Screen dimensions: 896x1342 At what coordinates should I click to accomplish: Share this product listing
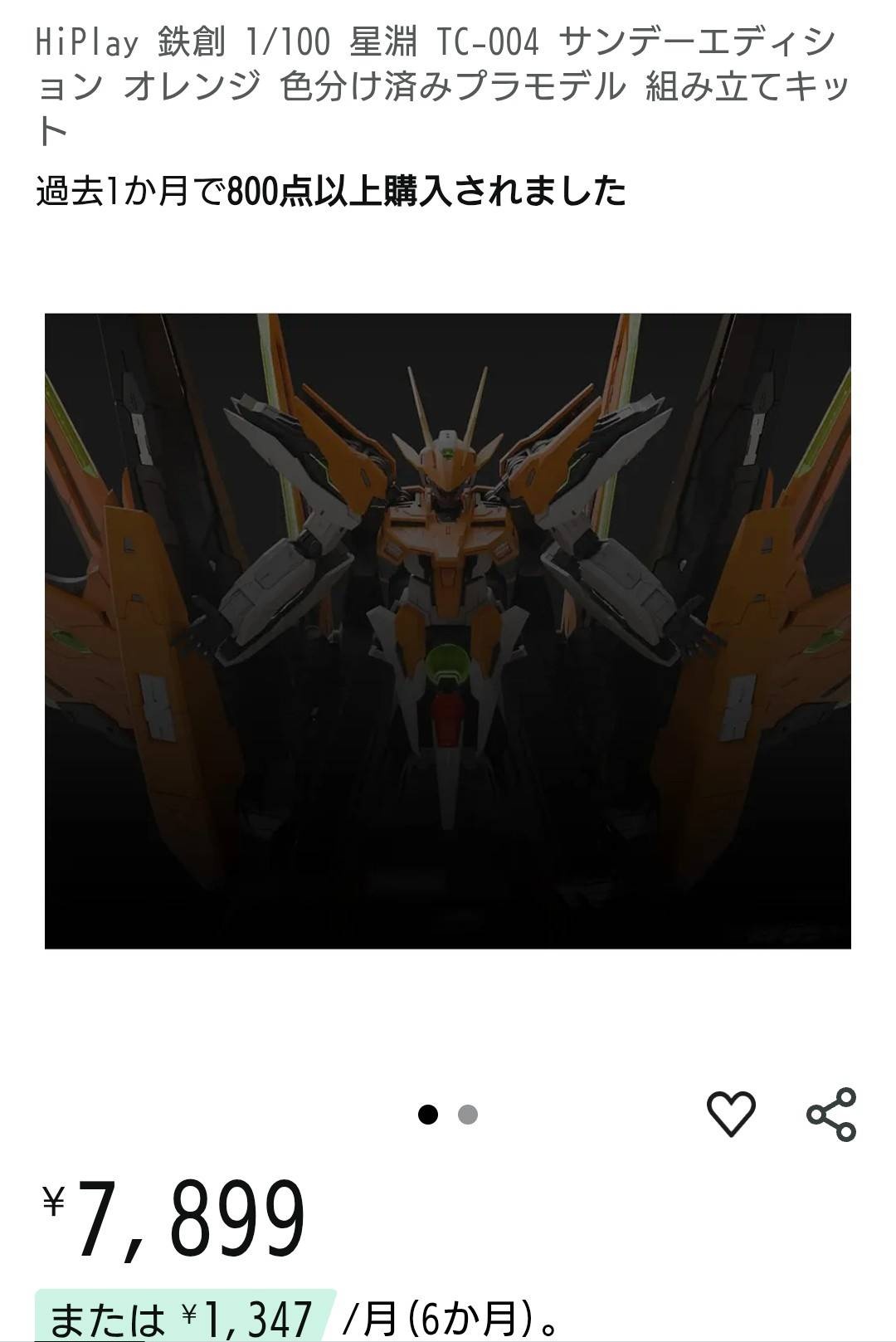coord(831,1114)
